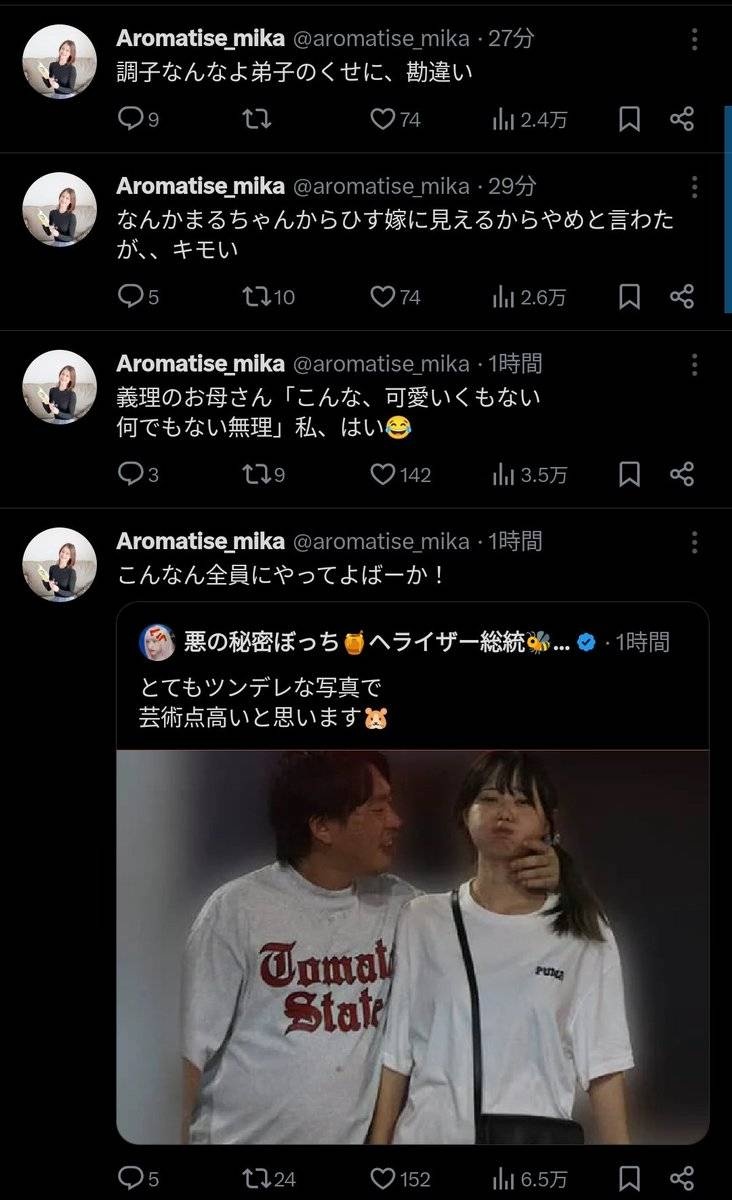Like the こんなん全員にやってよばーか tweet
The height and width of the screenshot is (1200, 732).
pyautogui.click(x=383, y=1178)
